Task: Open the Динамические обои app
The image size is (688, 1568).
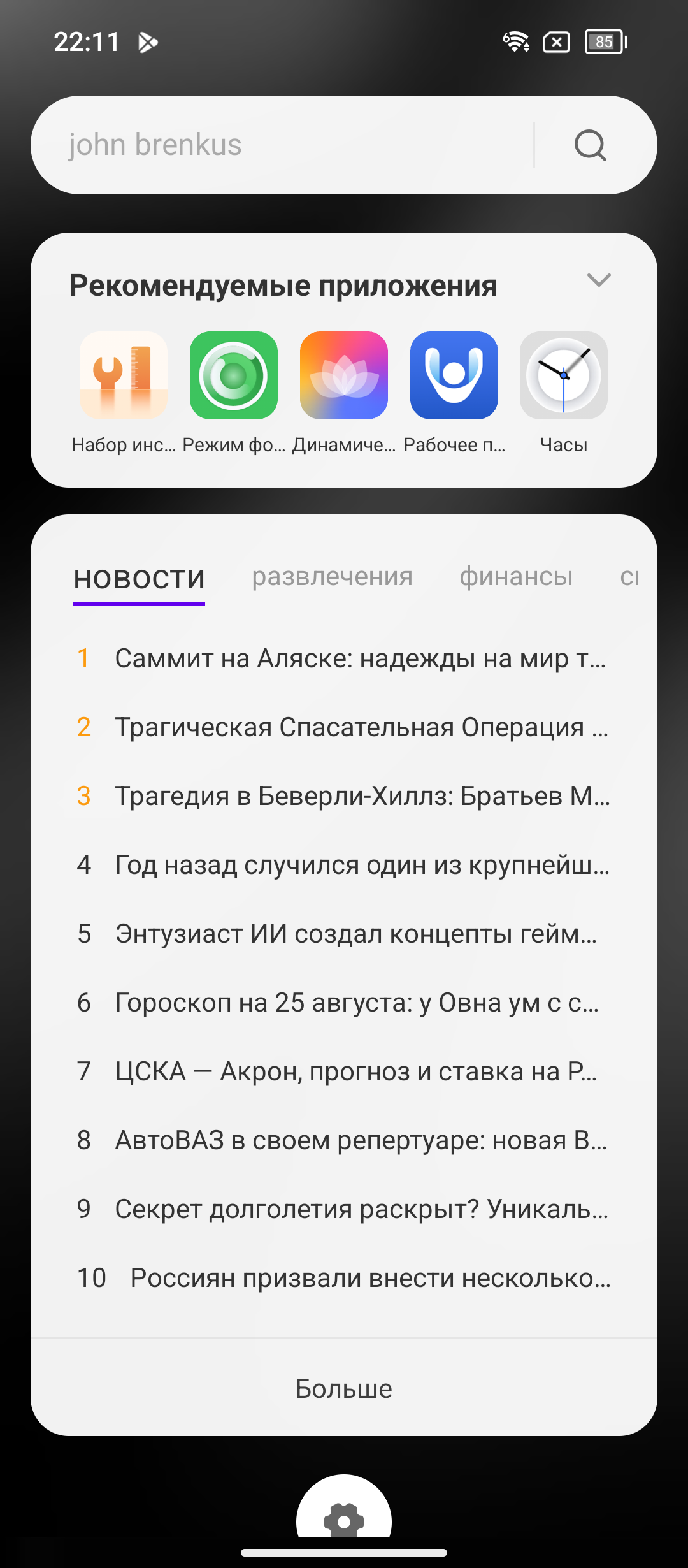Action: [344, 376]
